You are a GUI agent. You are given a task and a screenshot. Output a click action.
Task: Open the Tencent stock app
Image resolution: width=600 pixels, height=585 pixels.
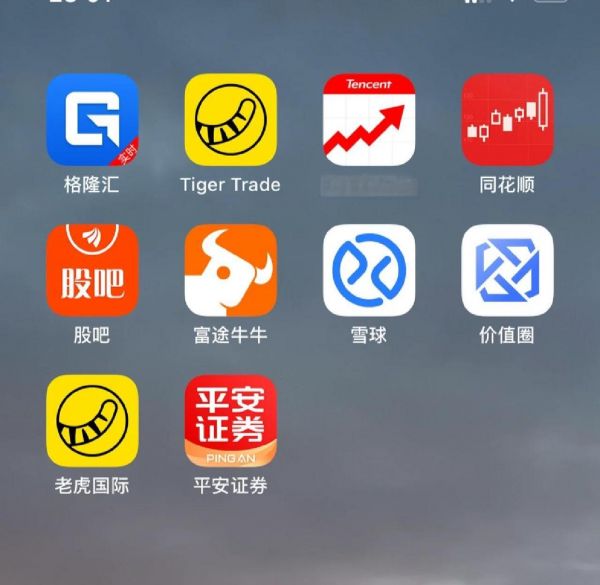click(369, 120)
